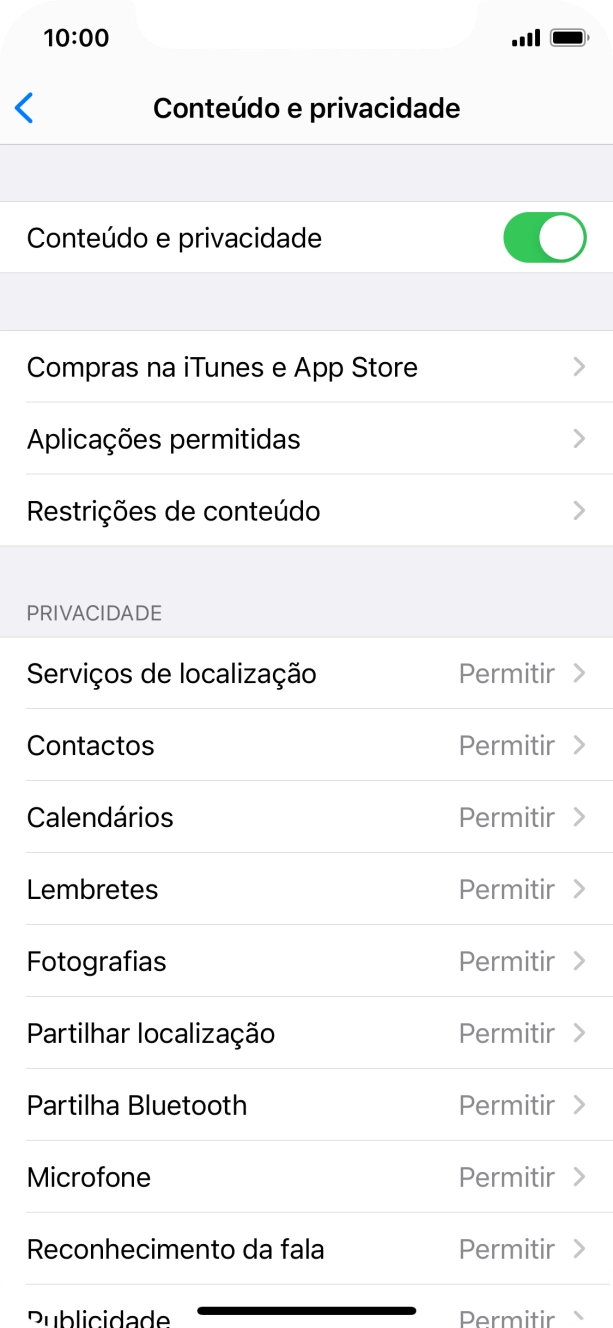Open Compras na iTunes e App Store
Screen dimensions: 613x1328
coord(306,367)
